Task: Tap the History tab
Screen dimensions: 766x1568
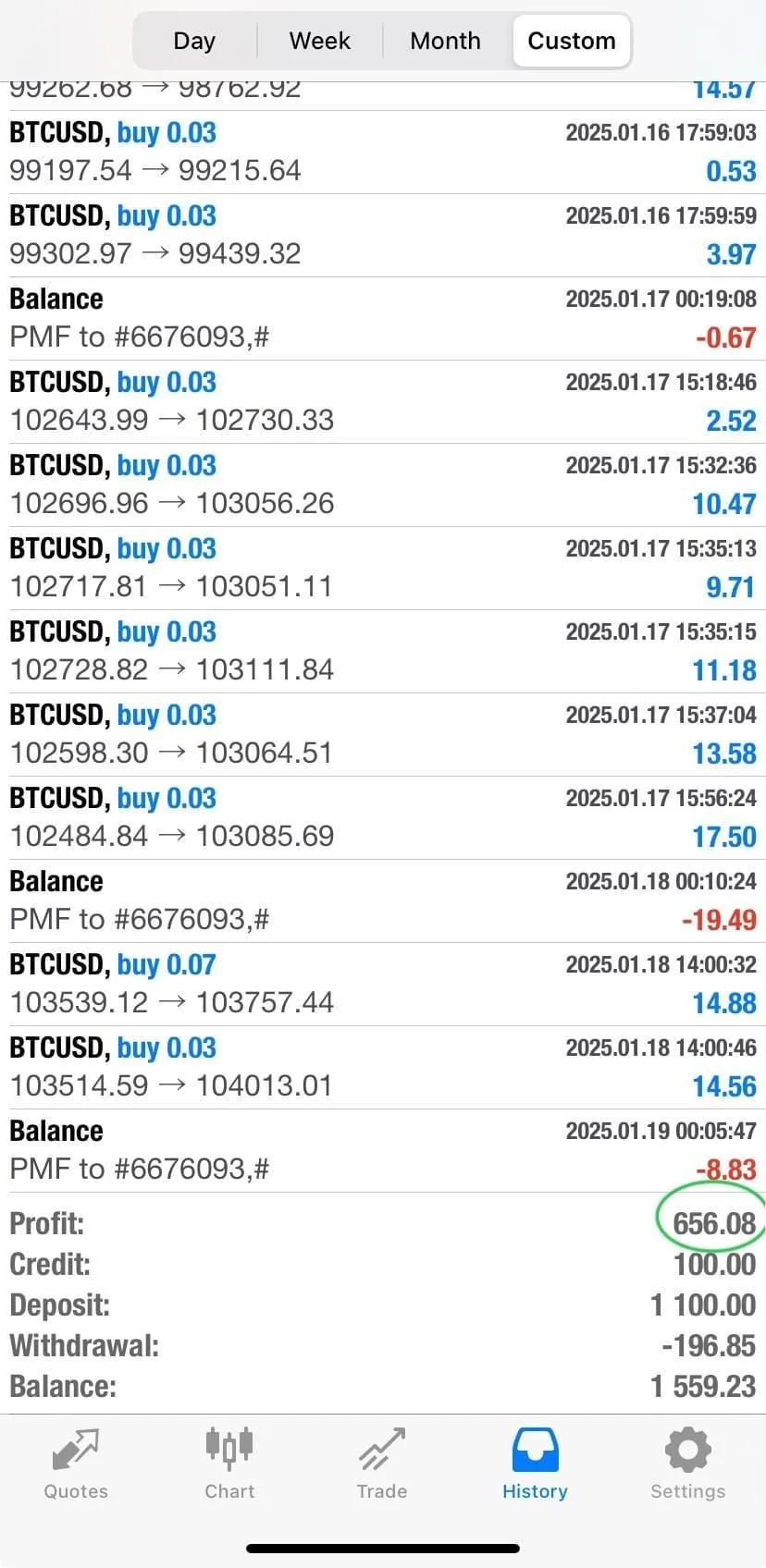Action: tap(535, 1464)
